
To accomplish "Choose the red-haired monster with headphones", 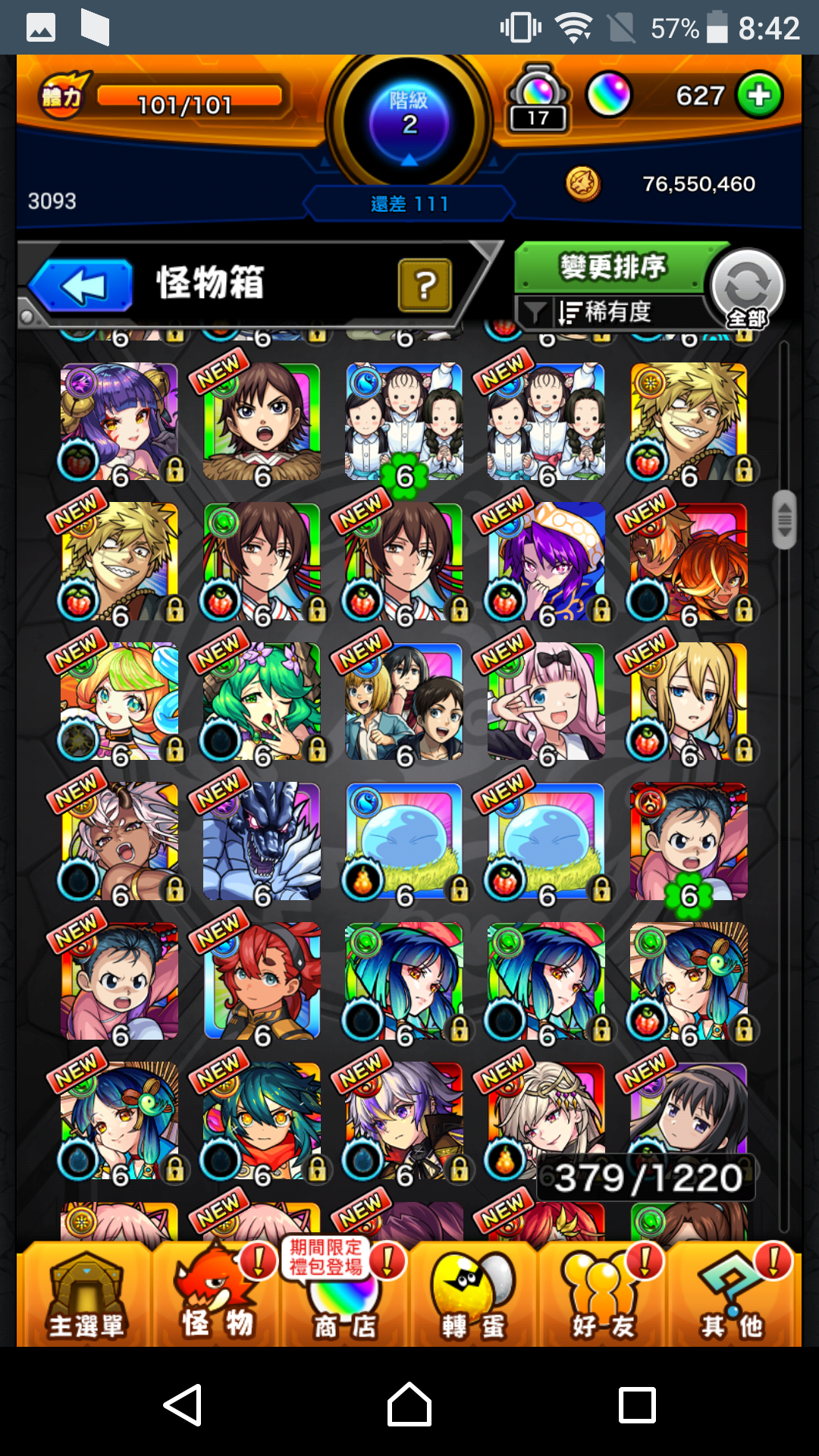I will 262,981.
